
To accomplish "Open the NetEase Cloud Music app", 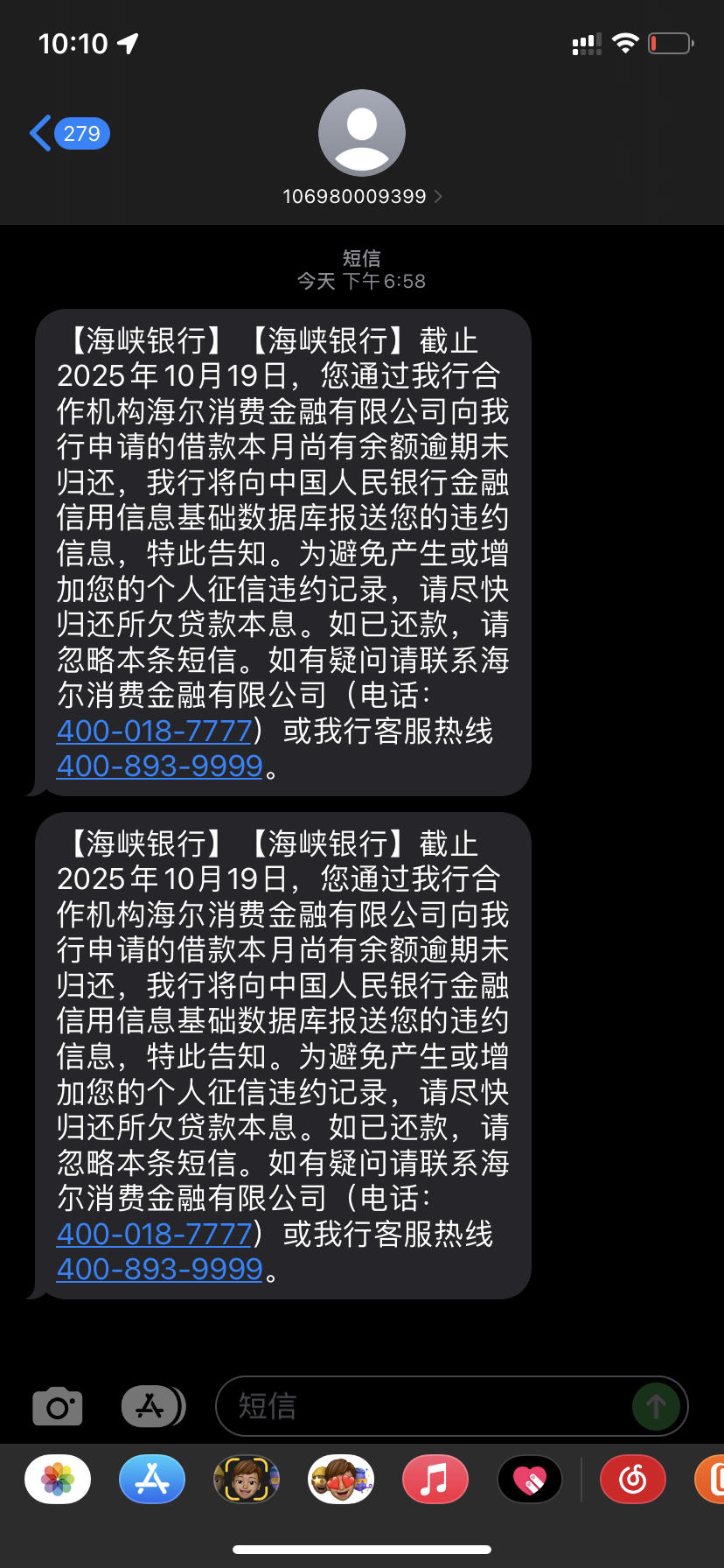I will tap(632, 1480).
